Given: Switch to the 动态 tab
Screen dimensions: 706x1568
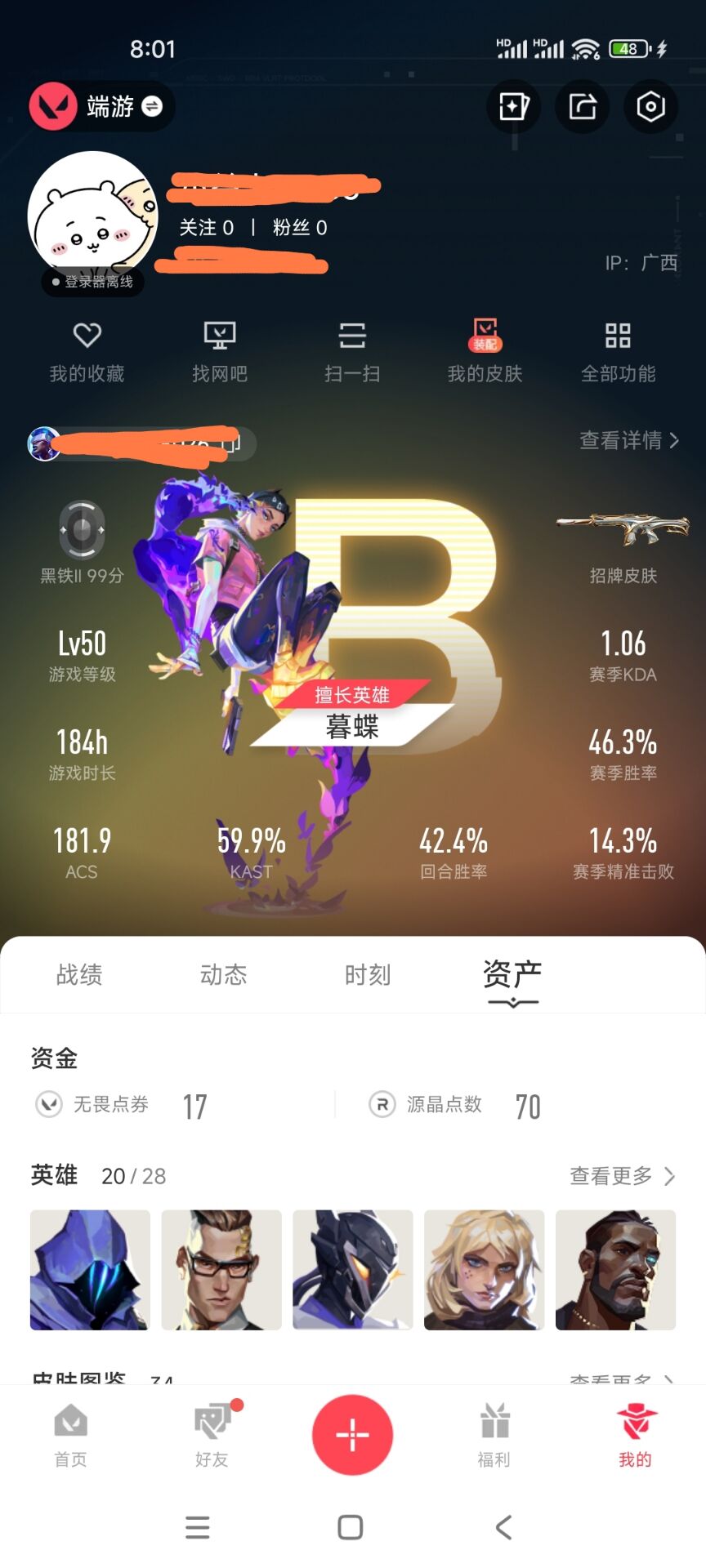Looking at the screenshot, I should click(223, 975).
